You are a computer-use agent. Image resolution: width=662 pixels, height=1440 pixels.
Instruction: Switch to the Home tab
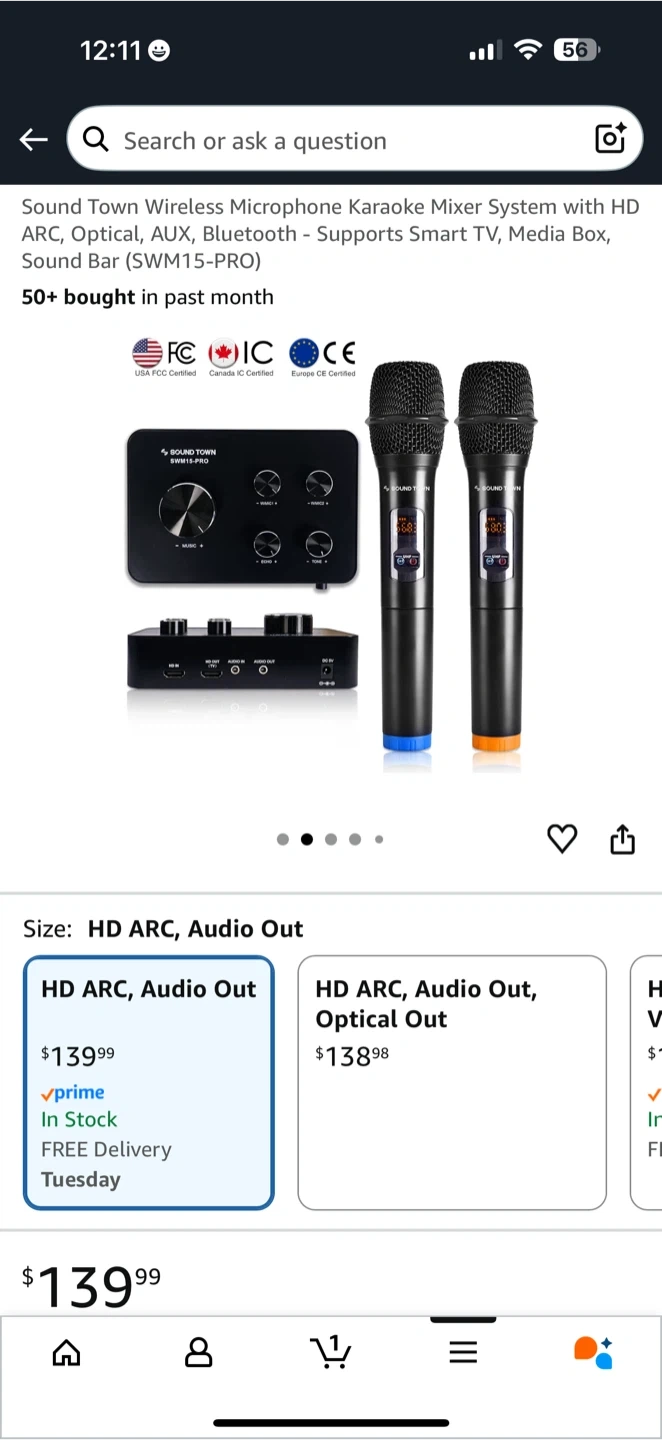[x=66, y=1353]
